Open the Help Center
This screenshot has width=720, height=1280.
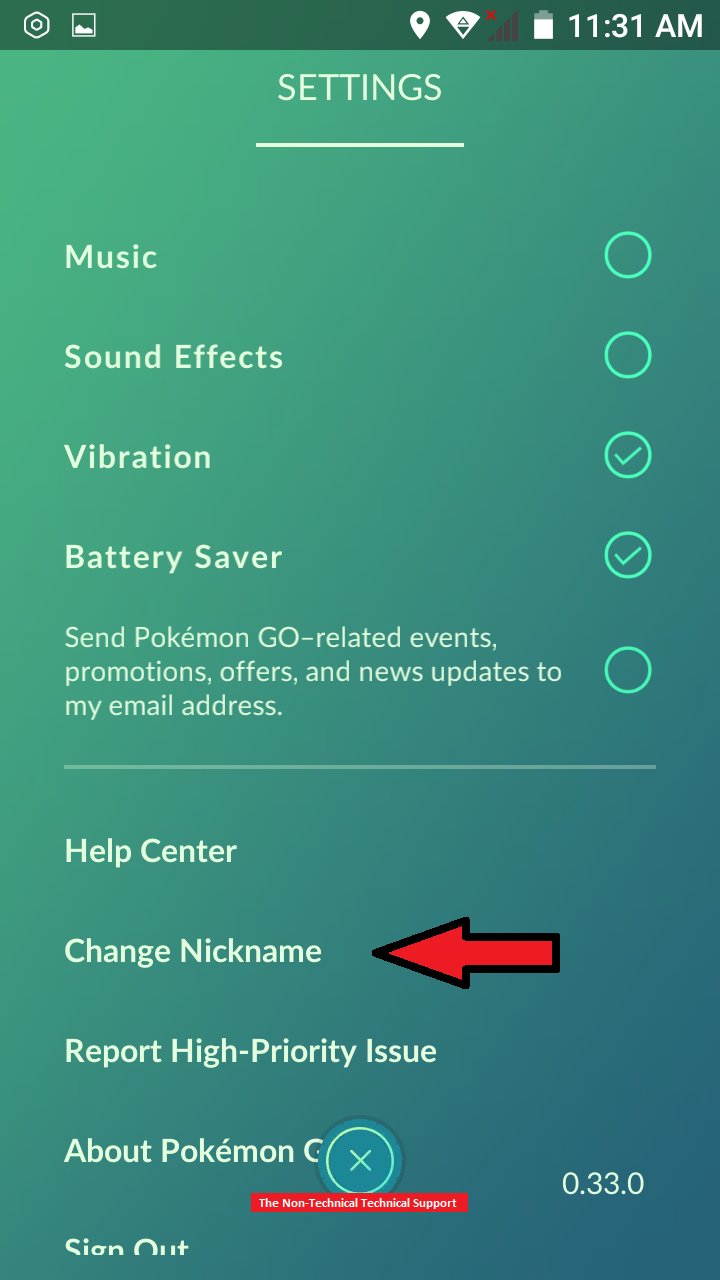tap(150, 851)
